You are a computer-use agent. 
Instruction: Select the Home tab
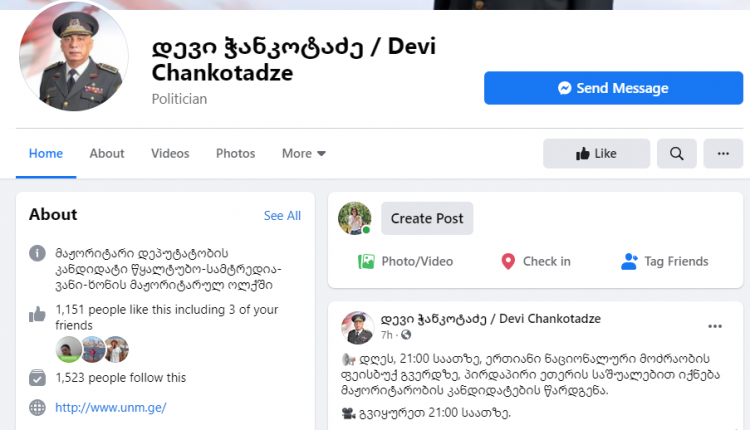coord(46,153)
